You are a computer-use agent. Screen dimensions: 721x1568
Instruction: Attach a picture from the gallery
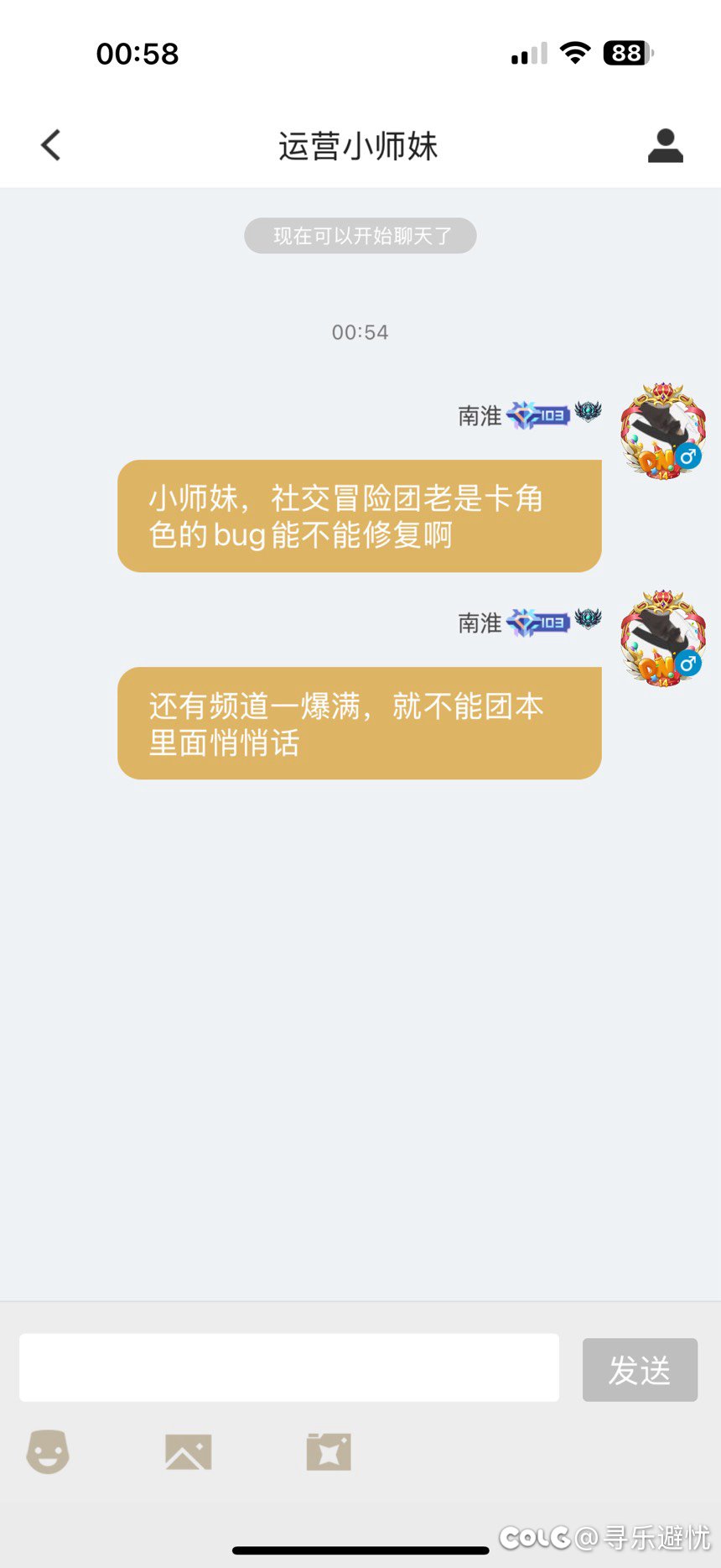(189, 1451)
